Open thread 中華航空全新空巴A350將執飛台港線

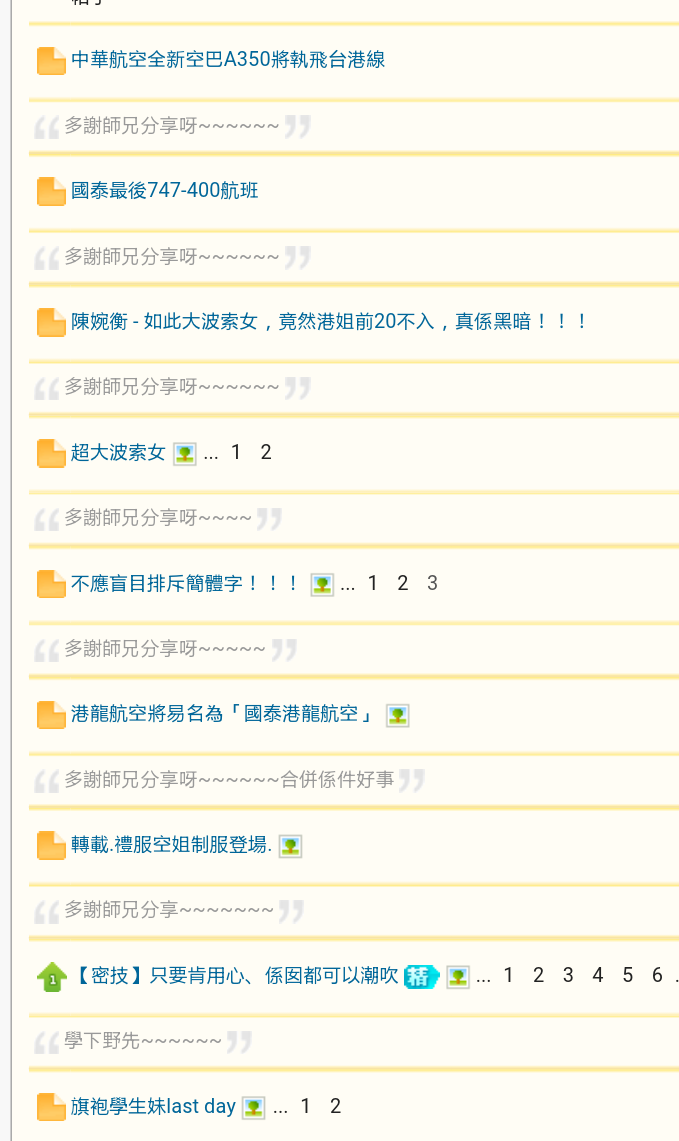pyautogui.click(x=228, y=60)
